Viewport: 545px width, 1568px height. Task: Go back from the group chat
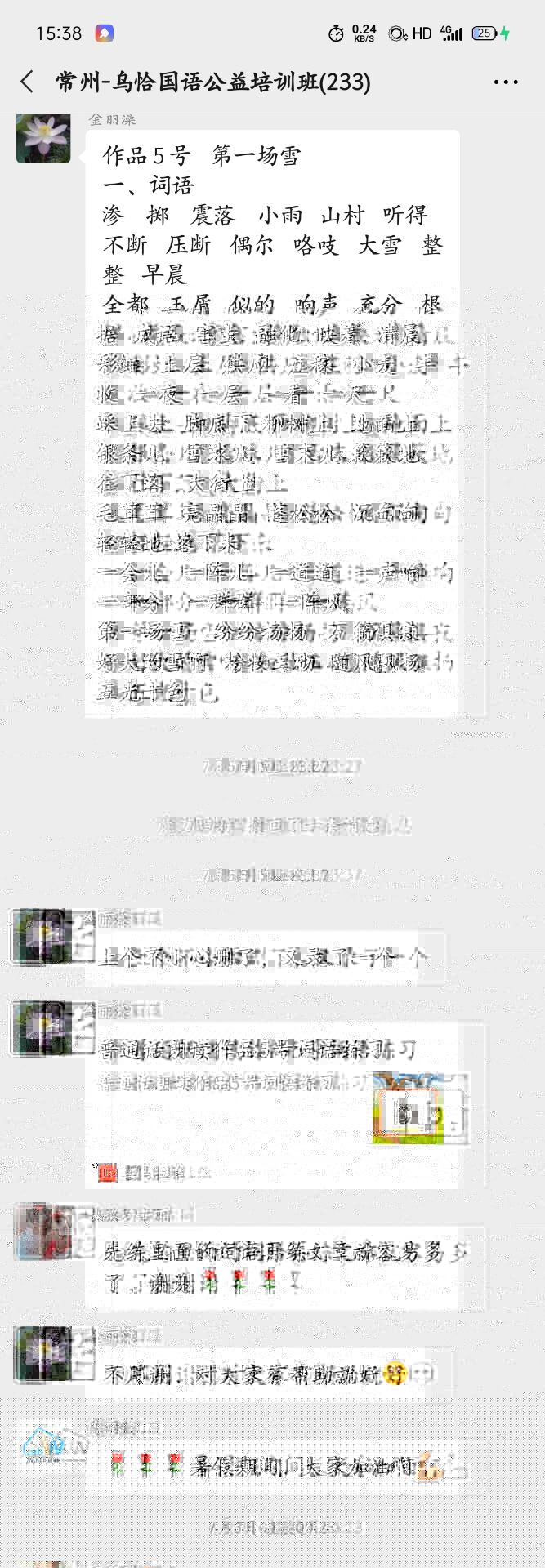click(x=27, y=82)
